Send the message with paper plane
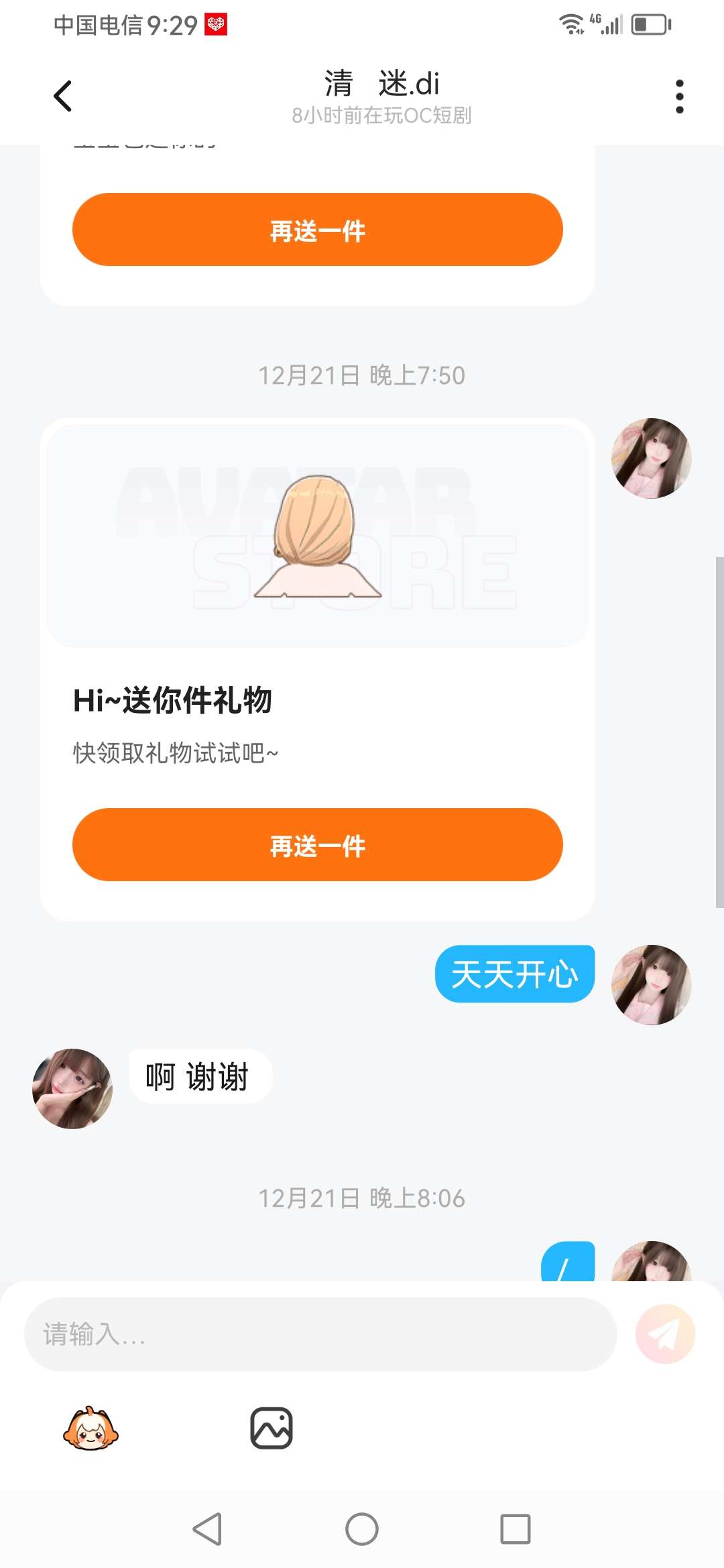 pos(665,1334)
